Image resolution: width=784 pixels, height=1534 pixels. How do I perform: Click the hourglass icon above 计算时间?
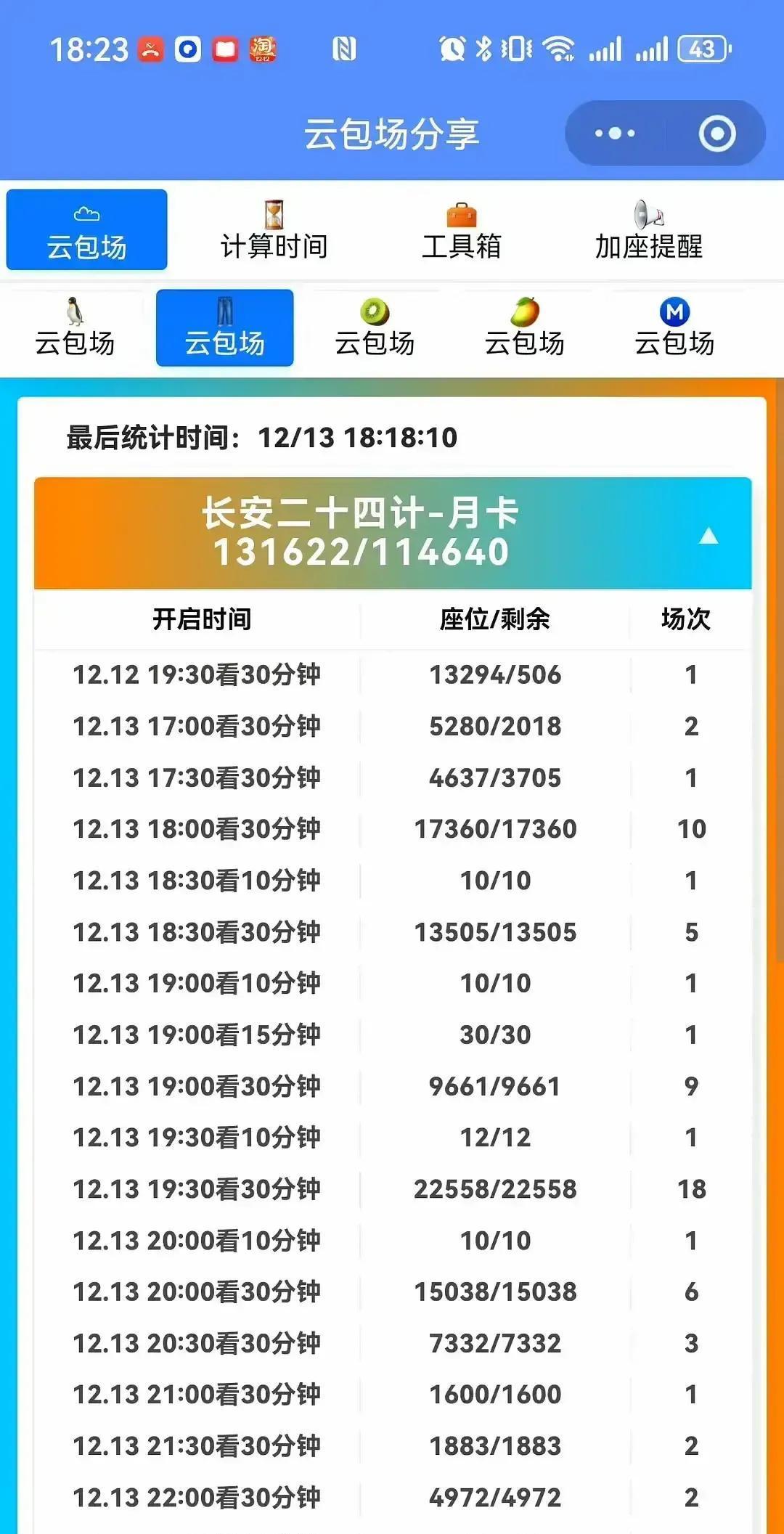click(x=274, y=215)
